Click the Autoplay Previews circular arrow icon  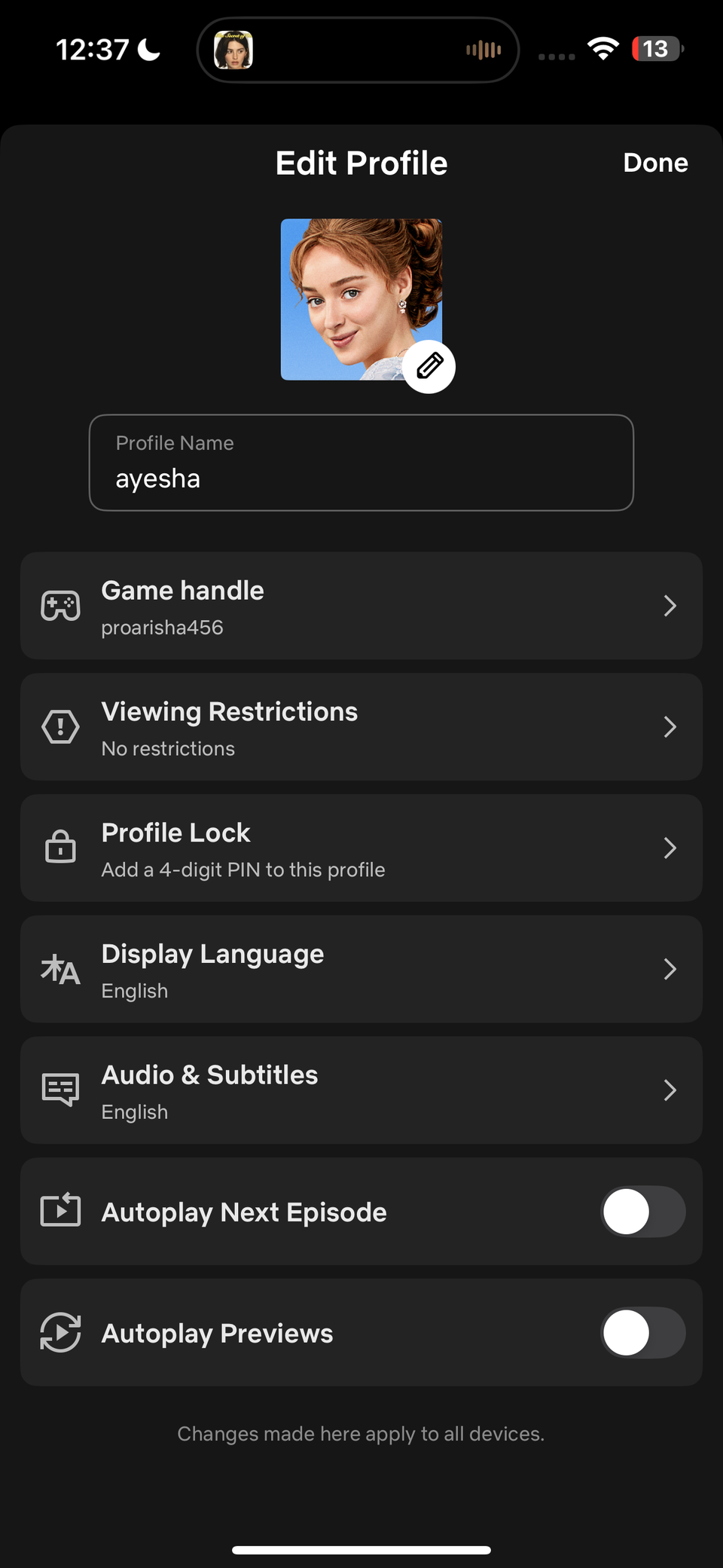point(60,1332)
